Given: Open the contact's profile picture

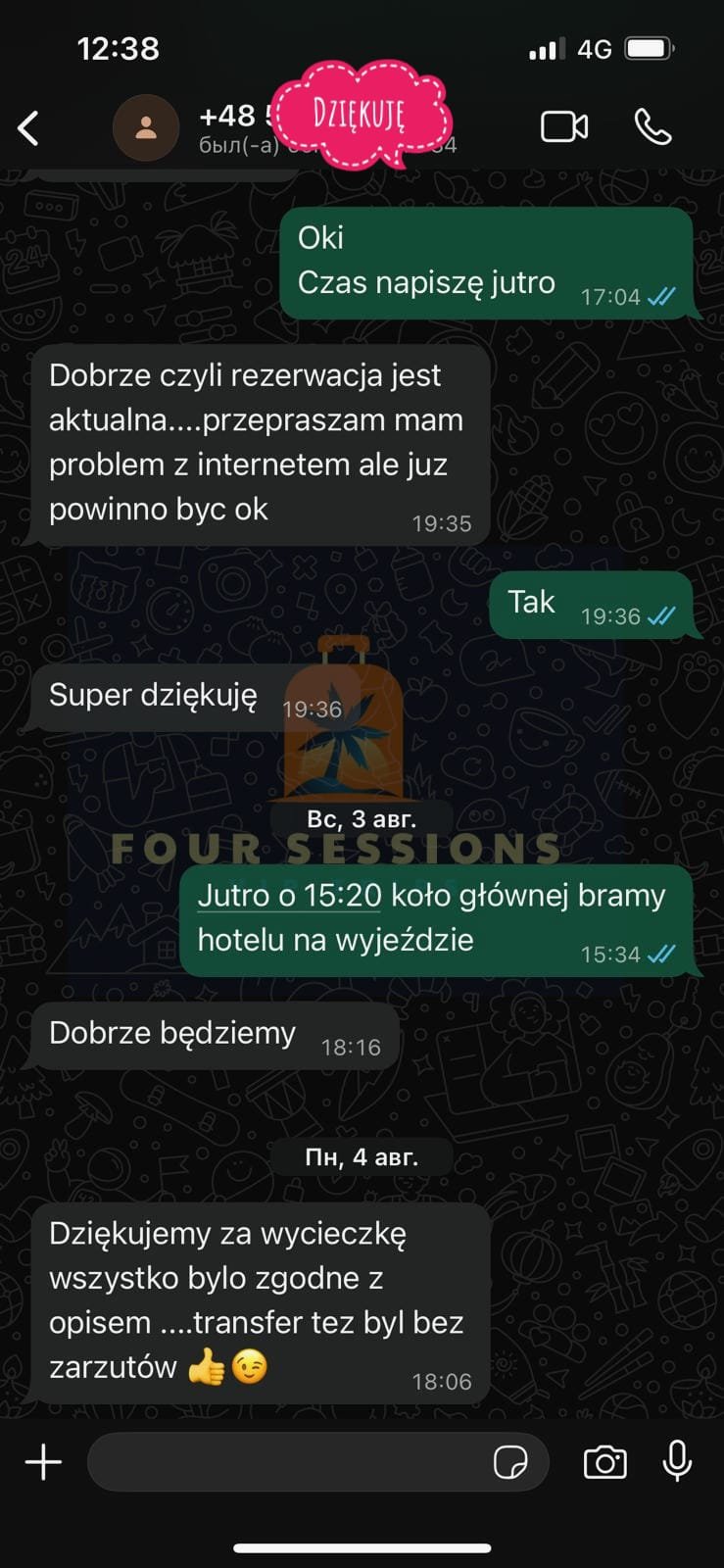Looking at the screenshot, I should pyautogui.click(x=146, y=127).
